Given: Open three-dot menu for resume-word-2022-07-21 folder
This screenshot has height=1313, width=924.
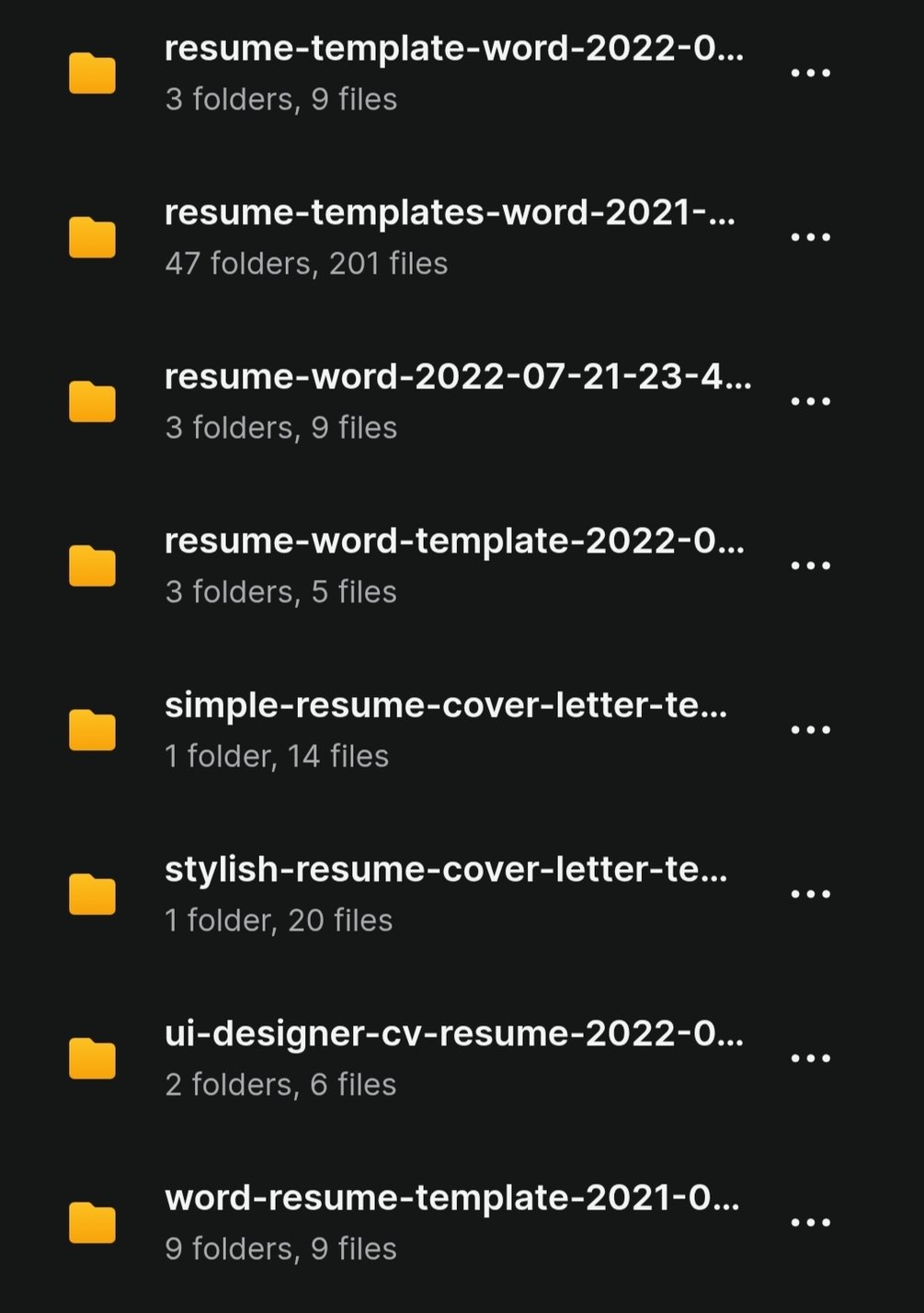Looking at the screenshot, I should coord(810,402).
